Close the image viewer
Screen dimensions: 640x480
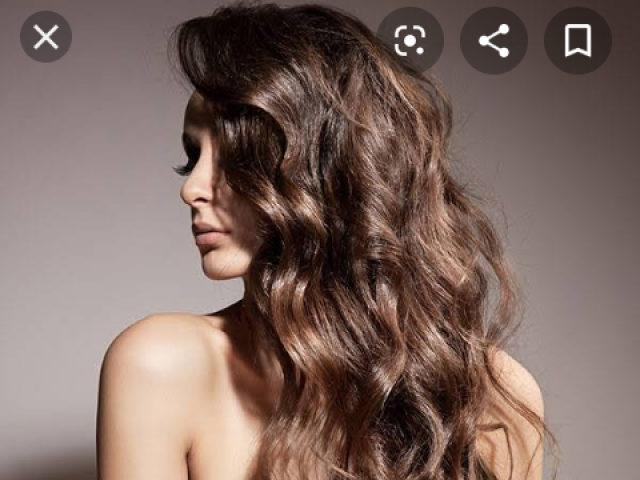click(46, 38)
